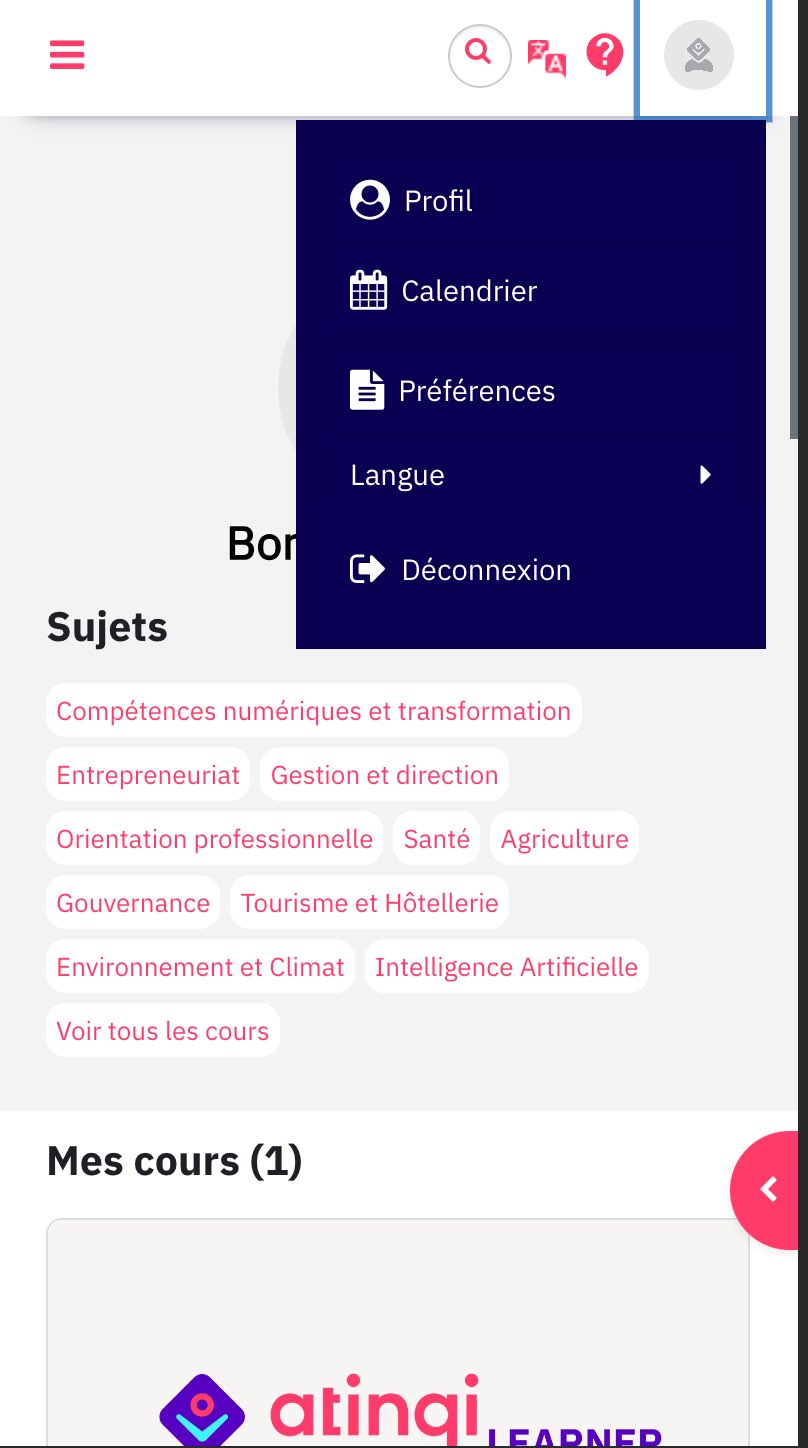Tap the search magnifier icon

pyautogui.click(x=480, y=55)
